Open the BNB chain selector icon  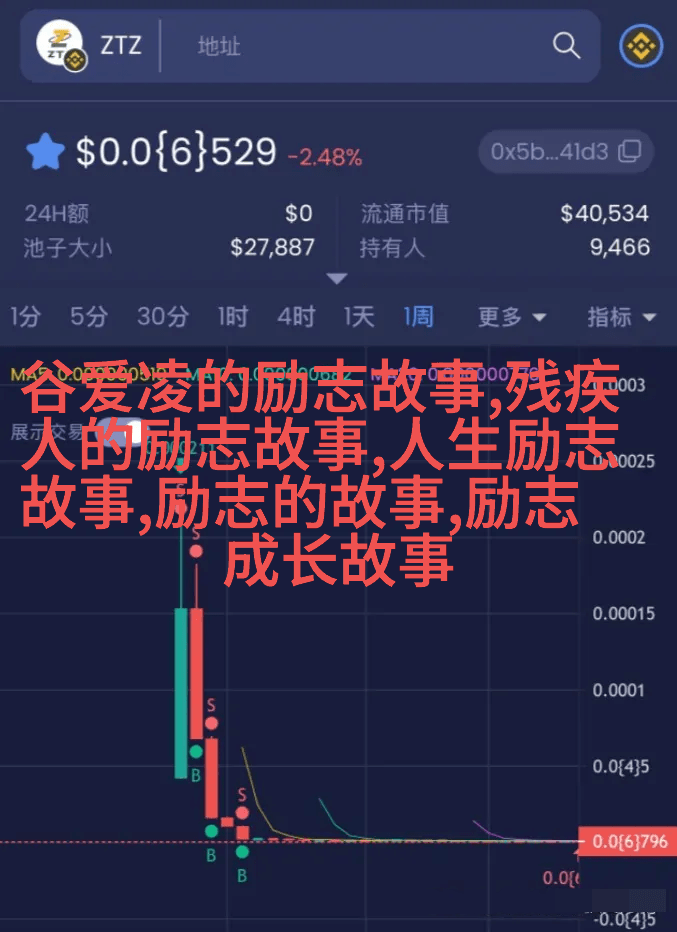(640, 46)
